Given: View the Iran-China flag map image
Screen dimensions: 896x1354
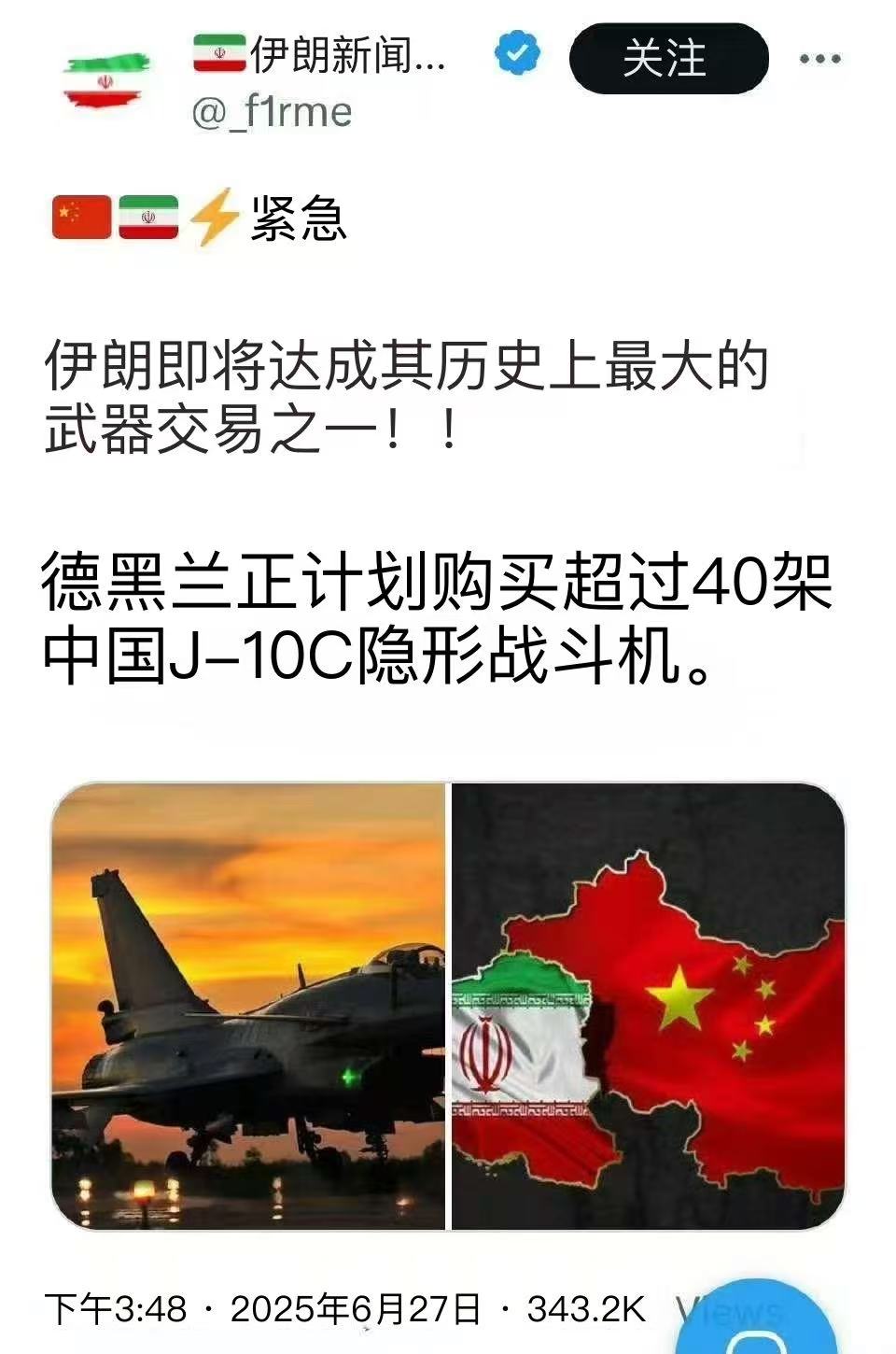Looking at the screenshot, I should pyautogui.click(x=649, y=1006).
